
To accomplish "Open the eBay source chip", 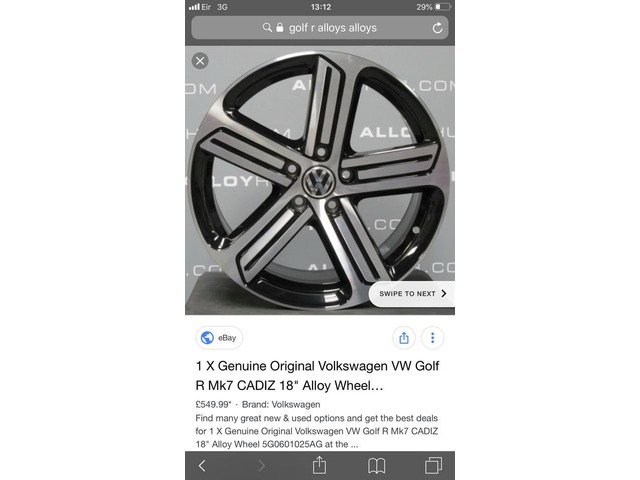I will (x=220, y=338).
